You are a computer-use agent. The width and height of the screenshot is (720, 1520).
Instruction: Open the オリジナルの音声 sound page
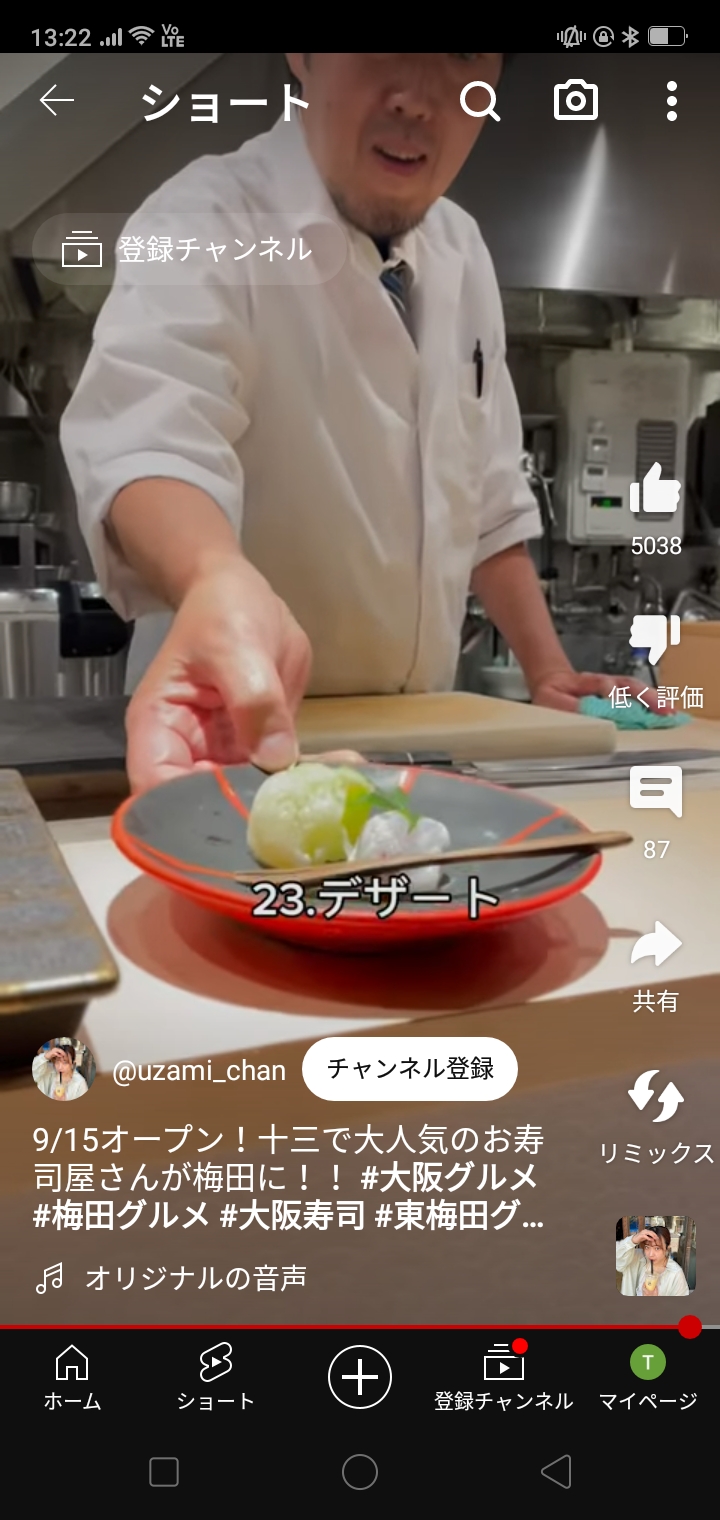pyautogui.click(x=195, y=1278)
